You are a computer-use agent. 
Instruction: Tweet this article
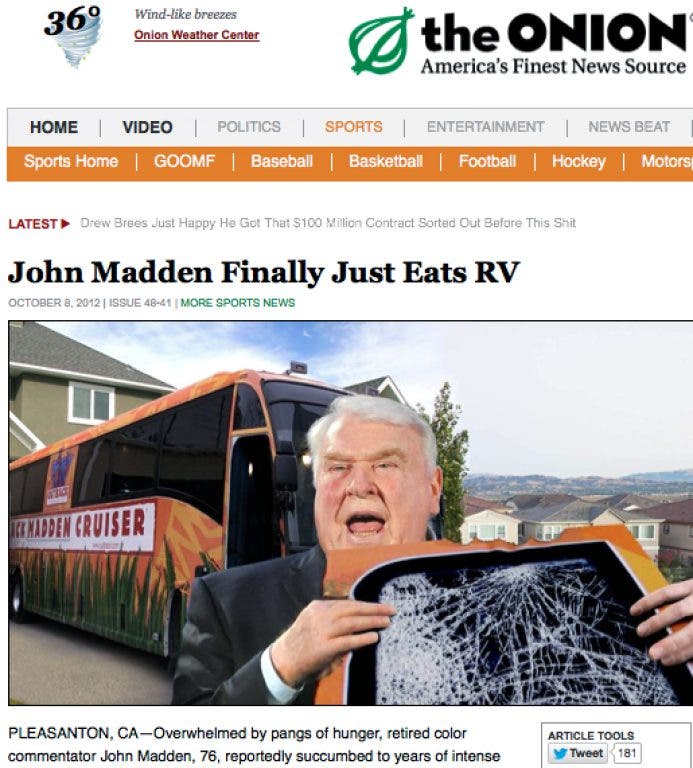[578, 754]
